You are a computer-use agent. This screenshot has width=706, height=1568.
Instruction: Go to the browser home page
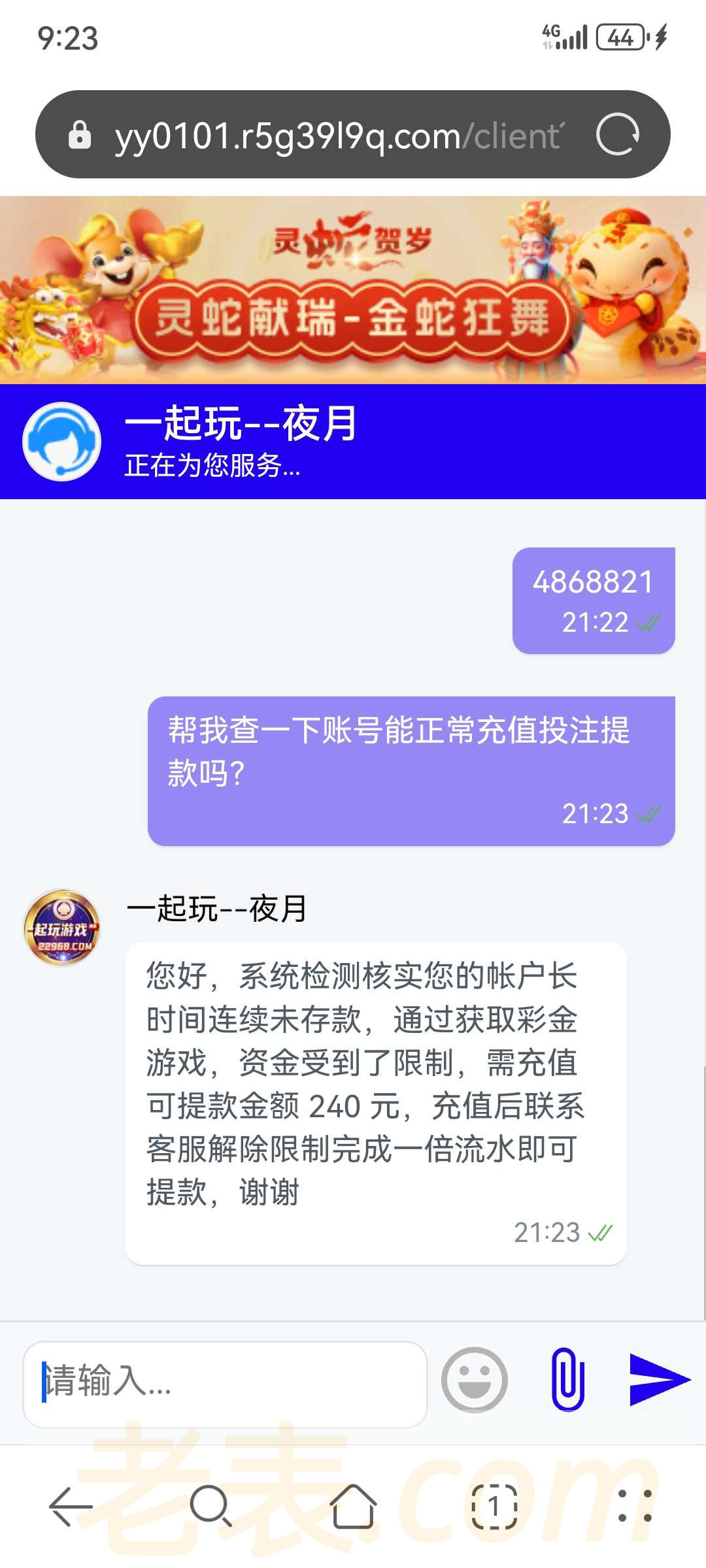(353, 1507)
